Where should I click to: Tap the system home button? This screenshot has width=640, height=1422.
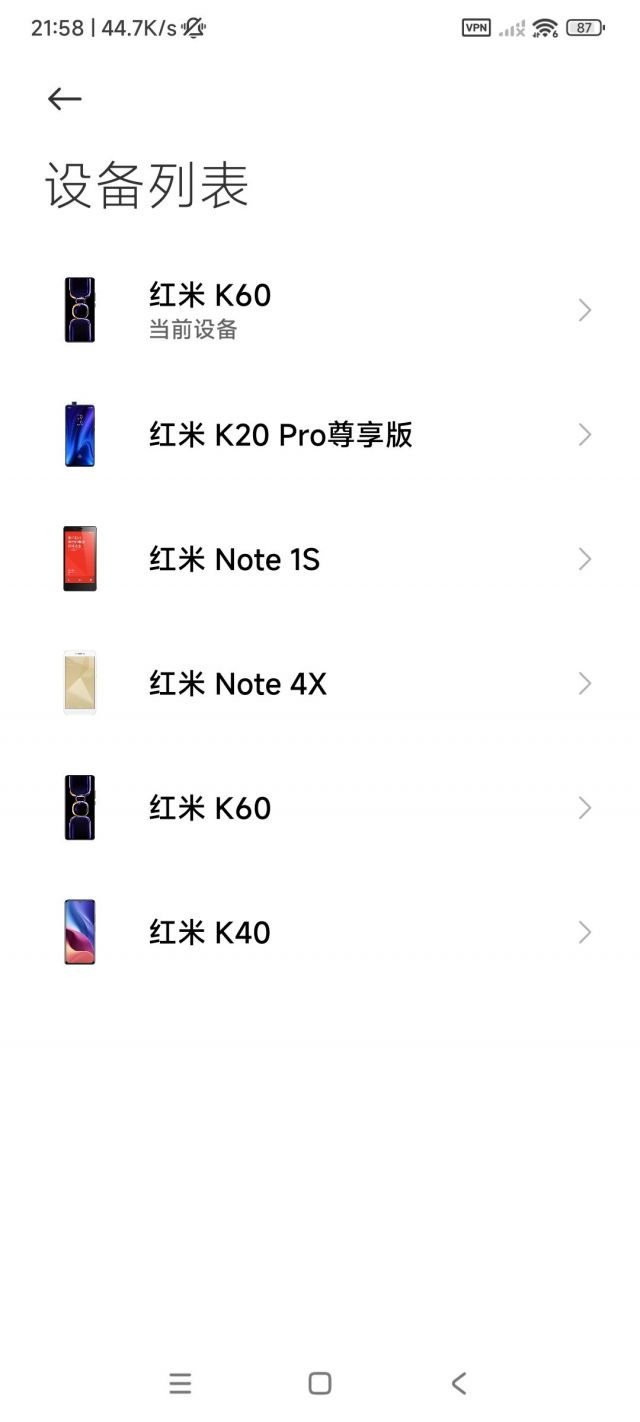tap(320, 1383)
